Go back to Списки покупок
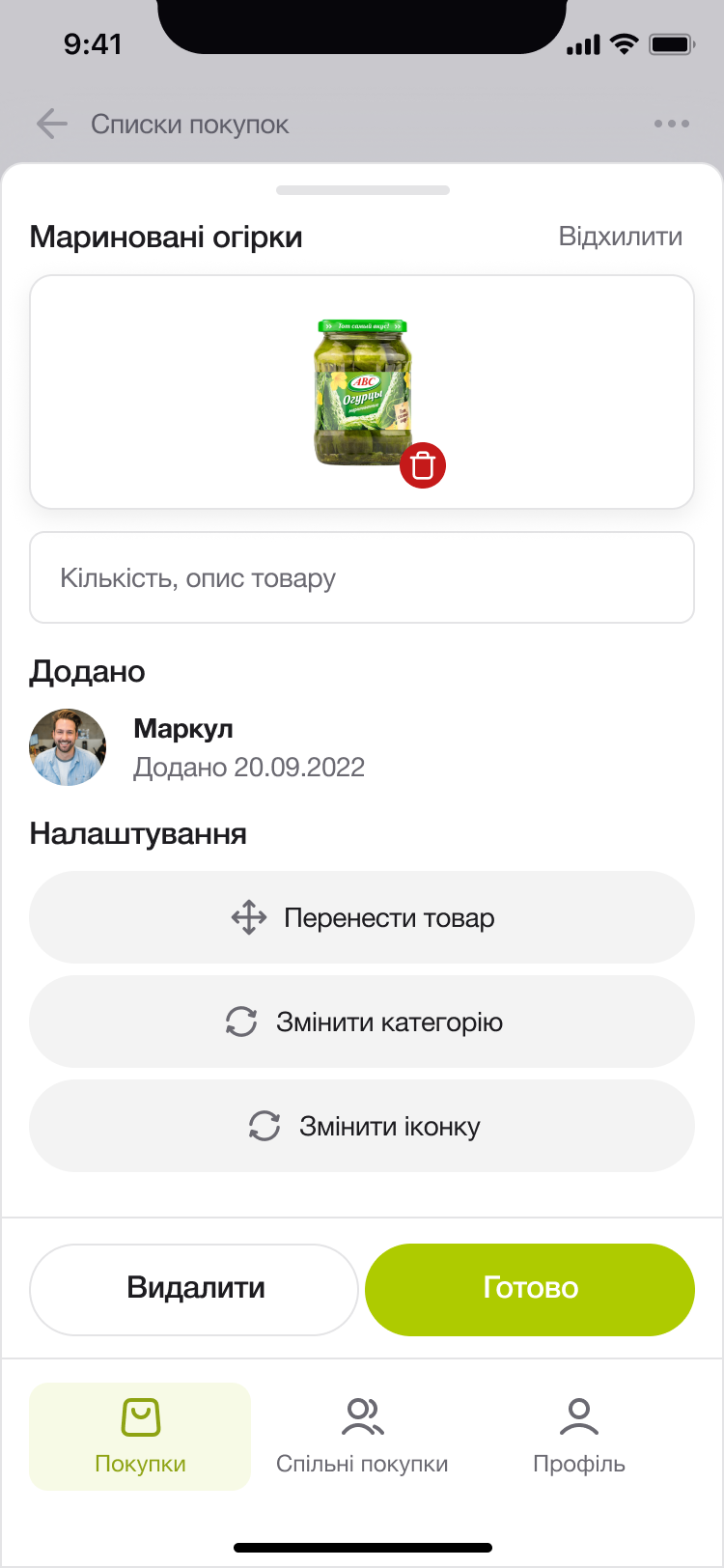This screenshot has width=724, height=1568. pos(52,124)
